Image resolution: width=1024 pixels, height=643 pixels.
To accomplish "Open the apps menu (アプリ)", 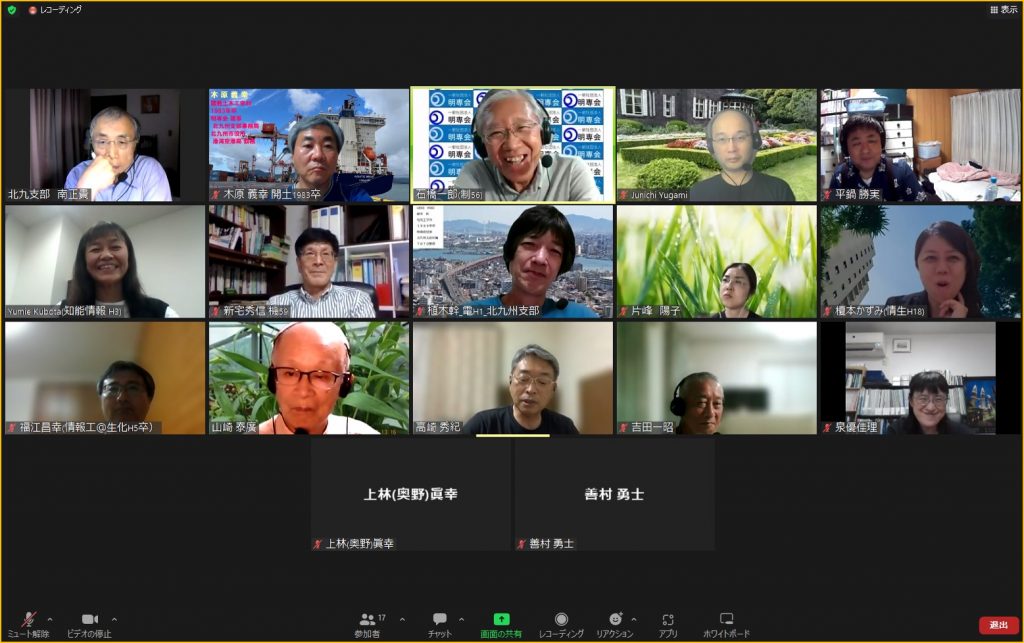I will pyautogui.click(x=667, y=624).
